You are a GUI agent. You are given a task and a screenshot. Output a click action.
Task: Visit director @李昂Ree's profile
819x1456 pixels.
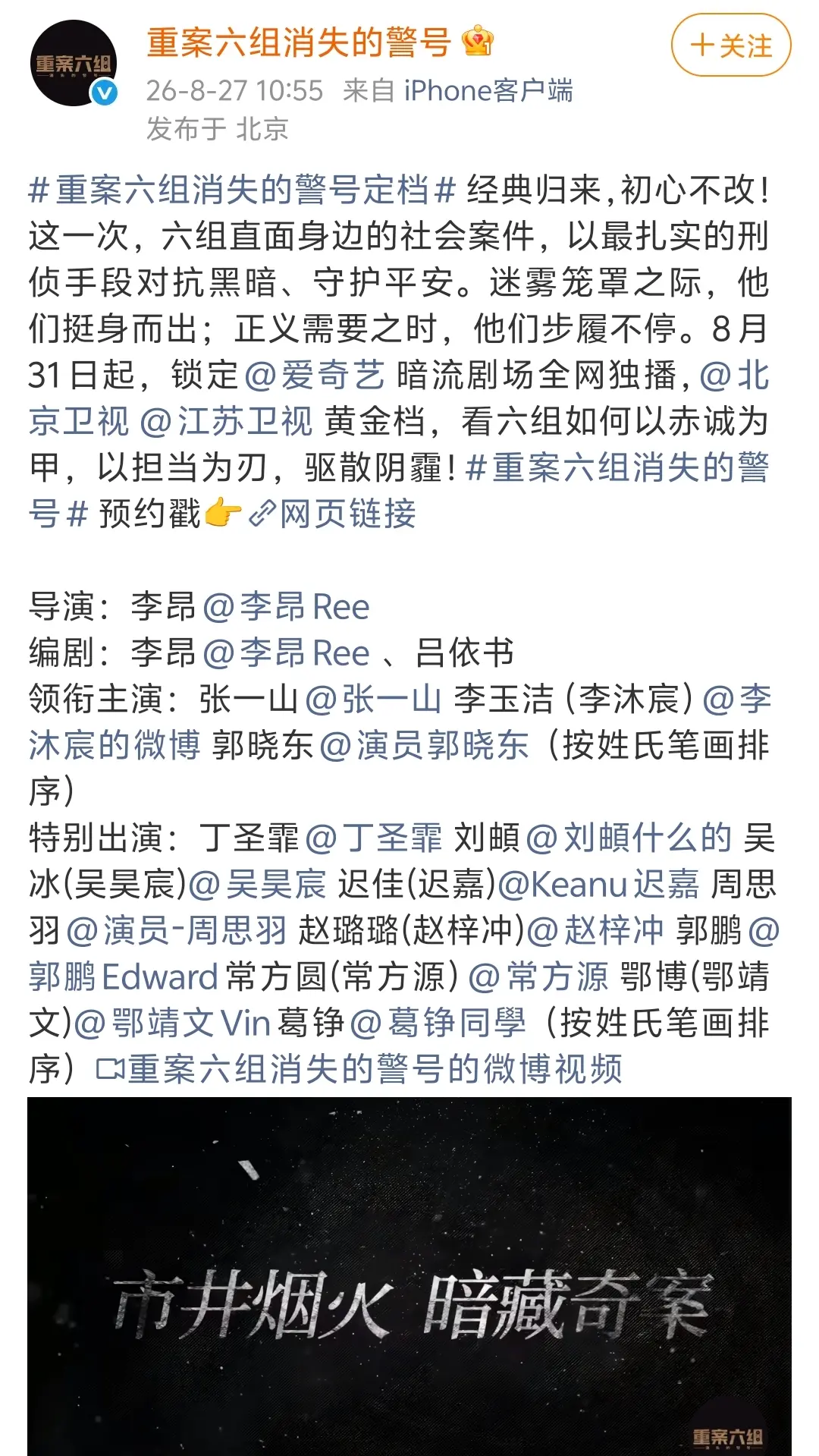287,606
